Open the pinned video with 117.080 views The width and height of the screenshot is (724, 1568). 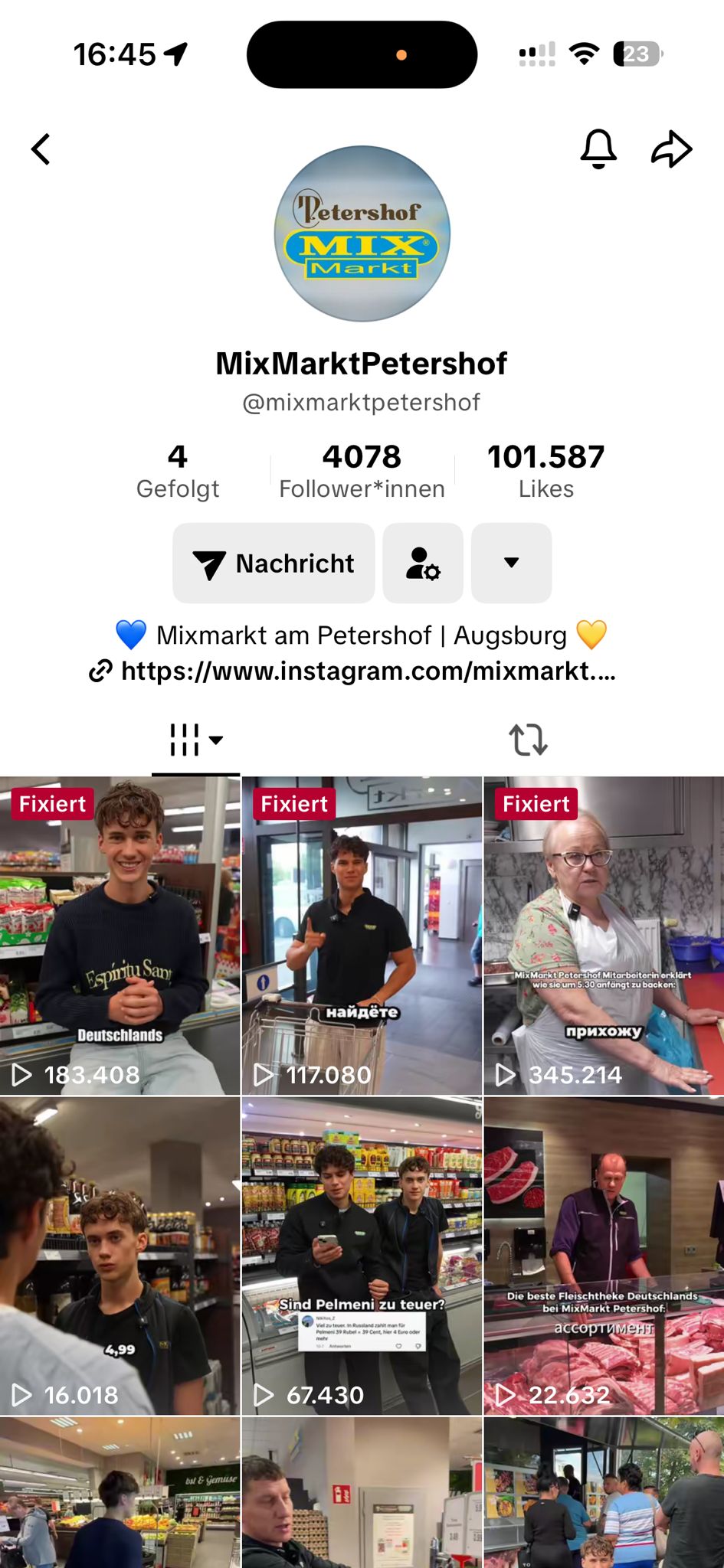point(362,936)
